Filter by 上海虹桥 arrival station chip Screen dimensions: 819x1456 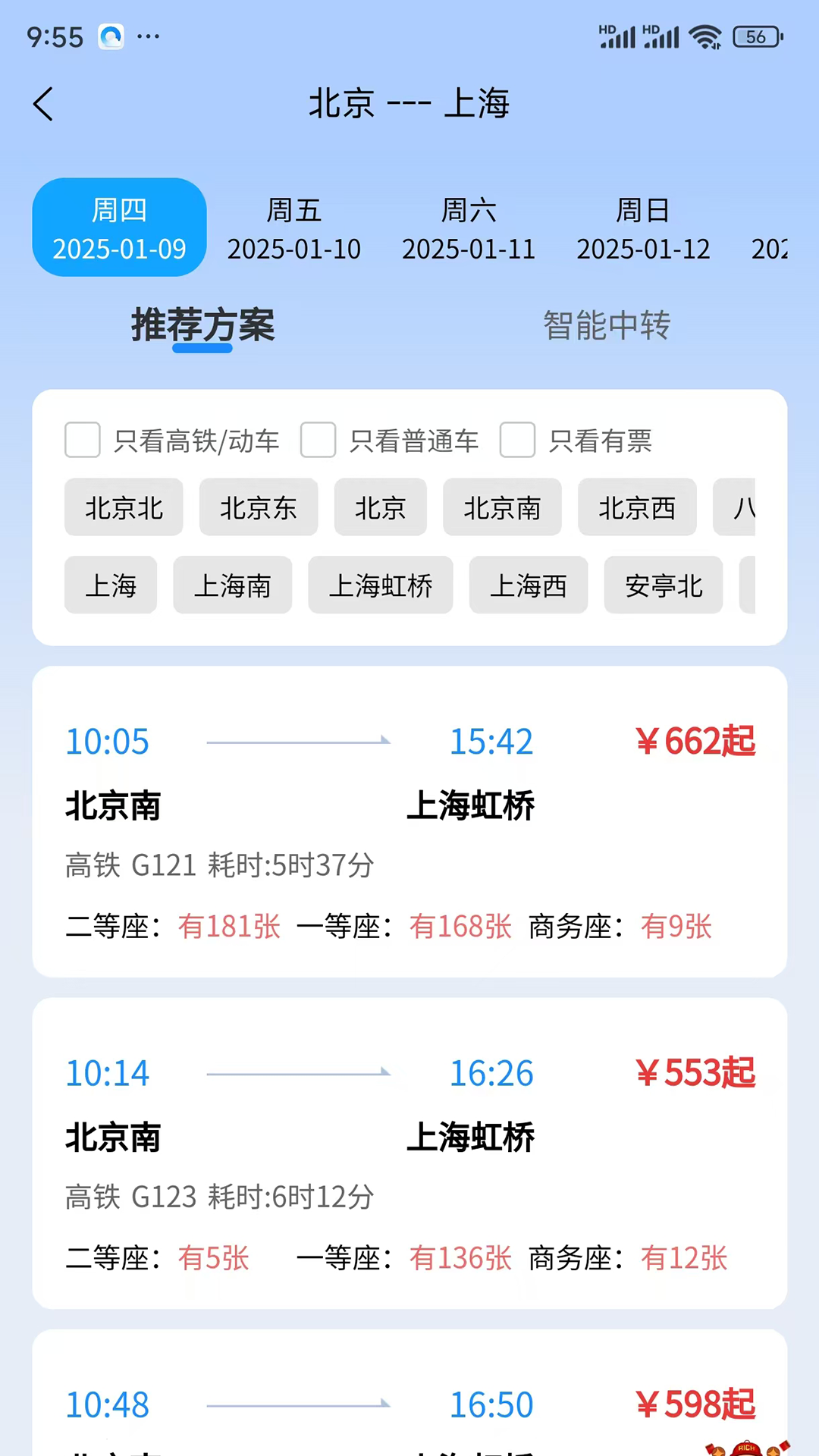coord(380,585)
